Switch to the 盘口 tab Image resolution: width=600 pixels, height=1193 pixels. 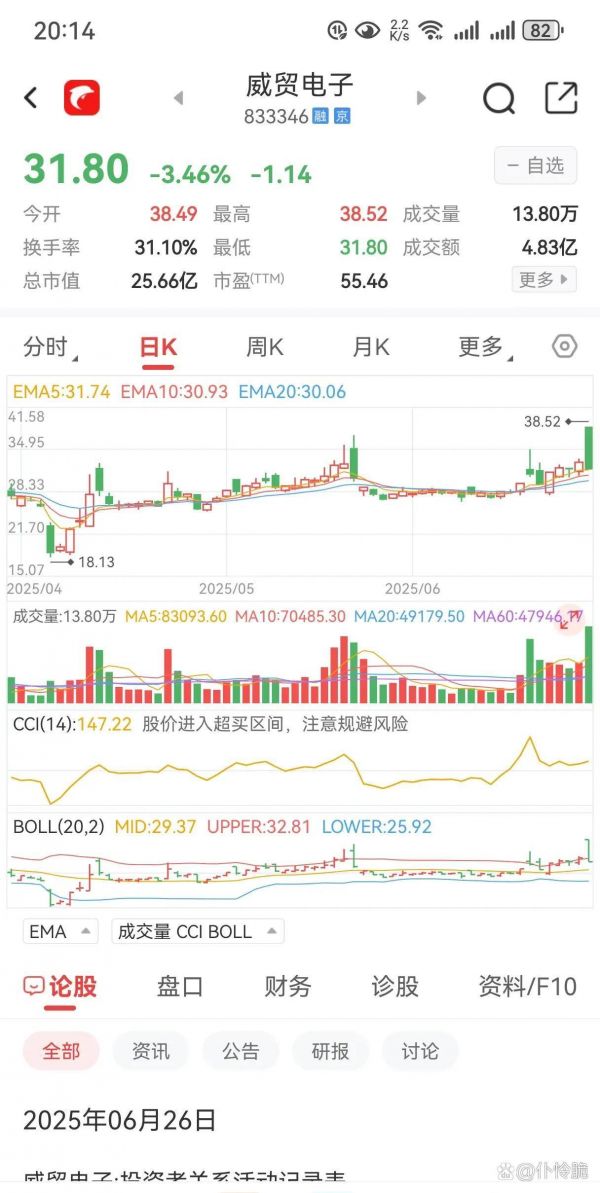[180, 987]
